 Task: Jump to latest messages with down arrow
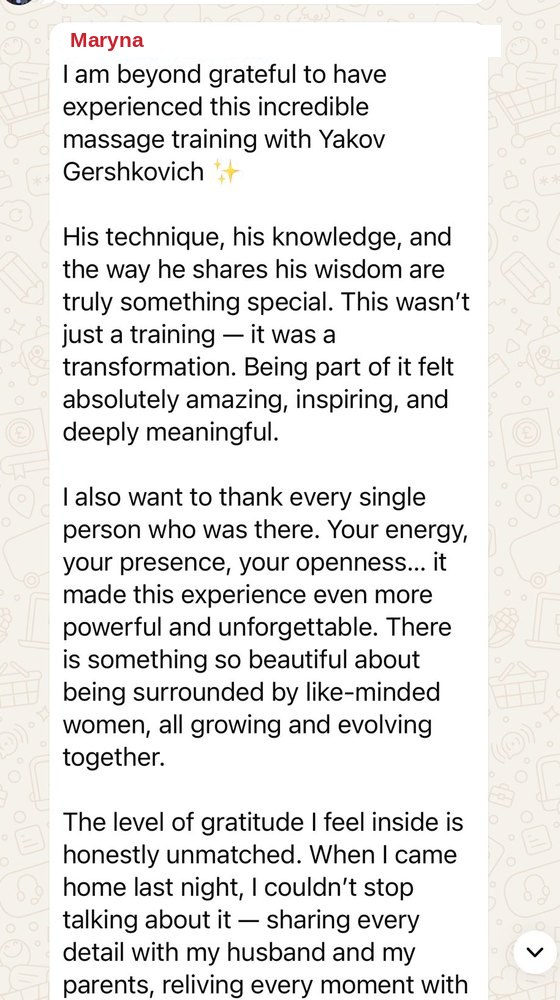(534, 952)
